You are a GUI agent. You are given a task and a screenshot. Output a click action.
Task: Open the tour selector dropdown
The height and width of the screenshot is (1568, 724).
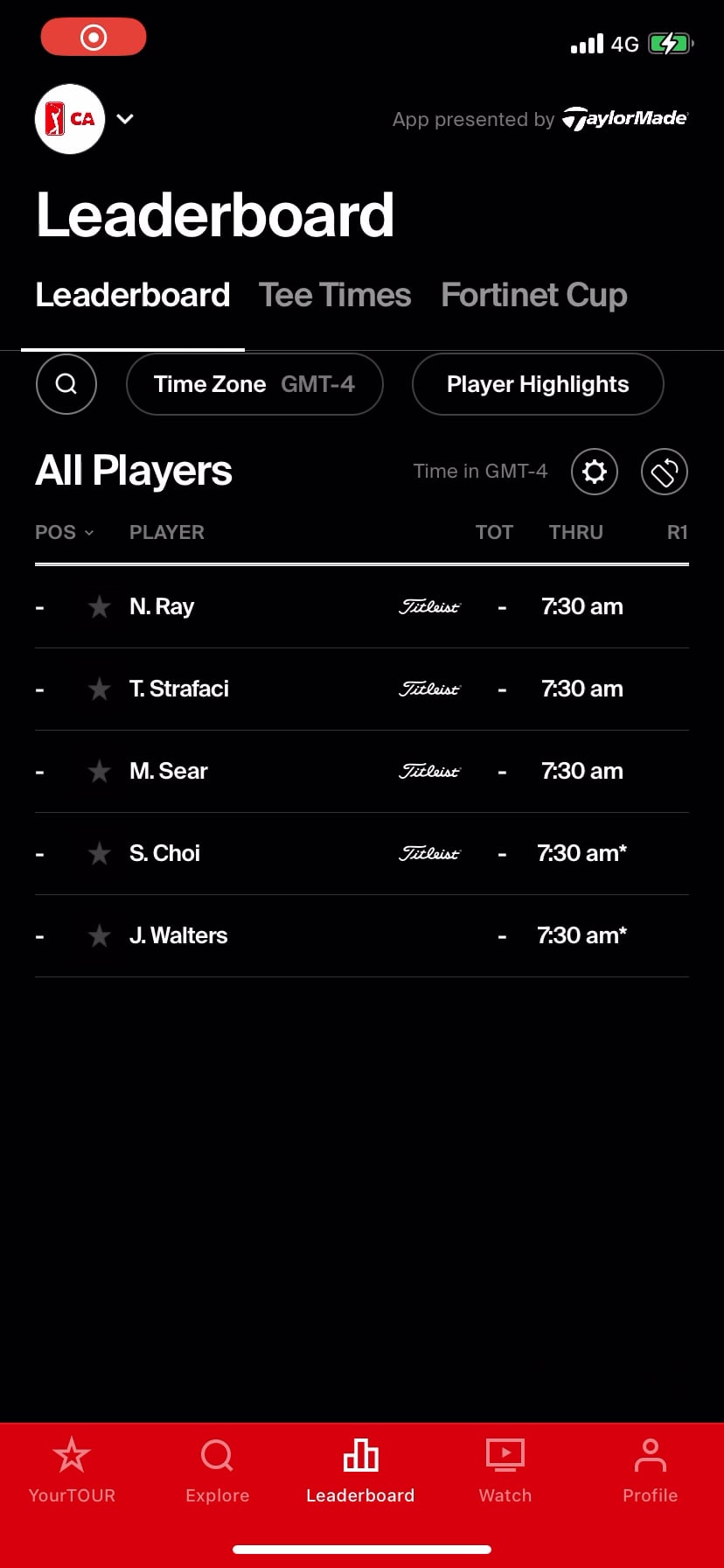point(85,119)
